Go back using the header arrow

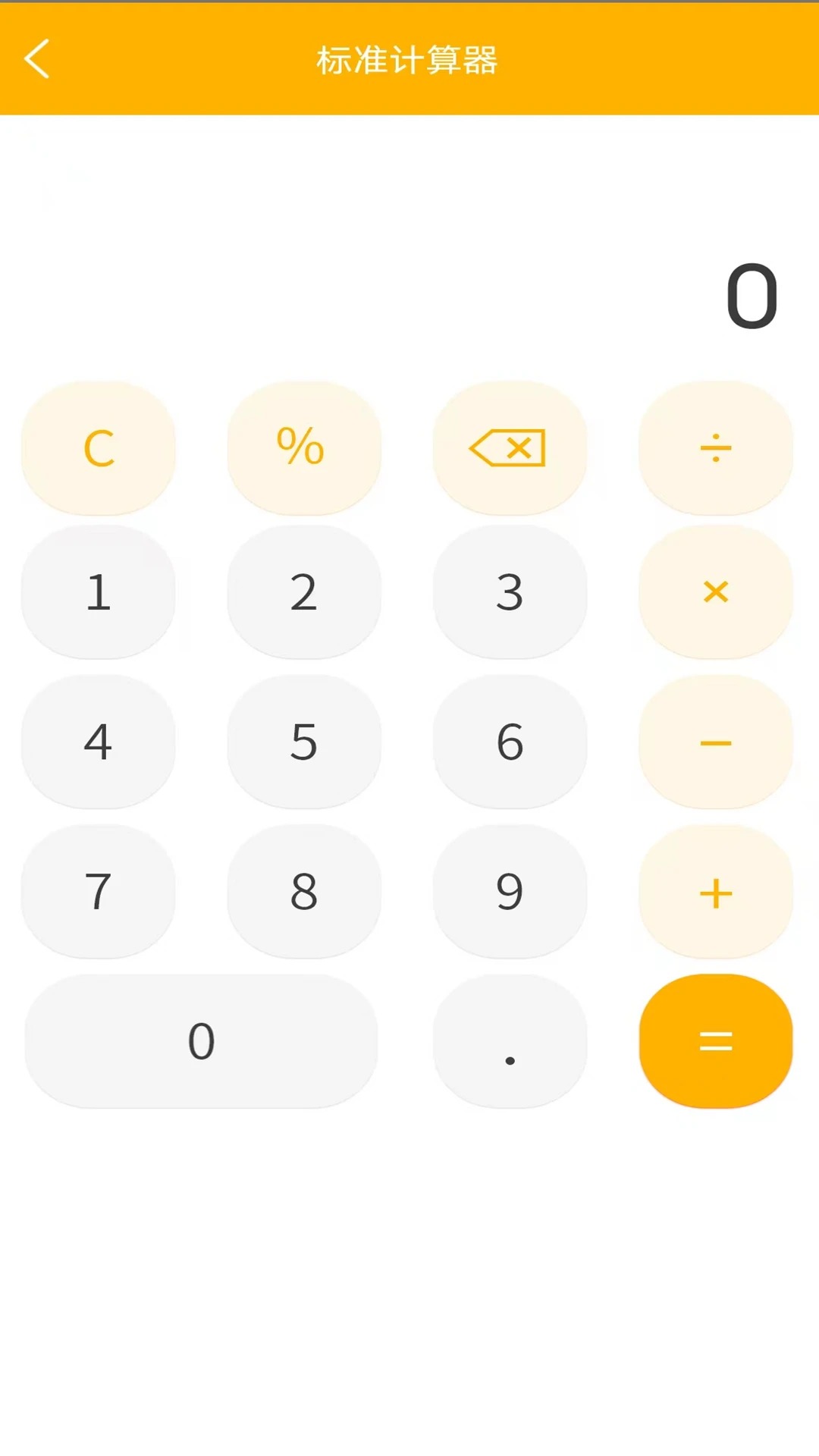coord(36,59)
